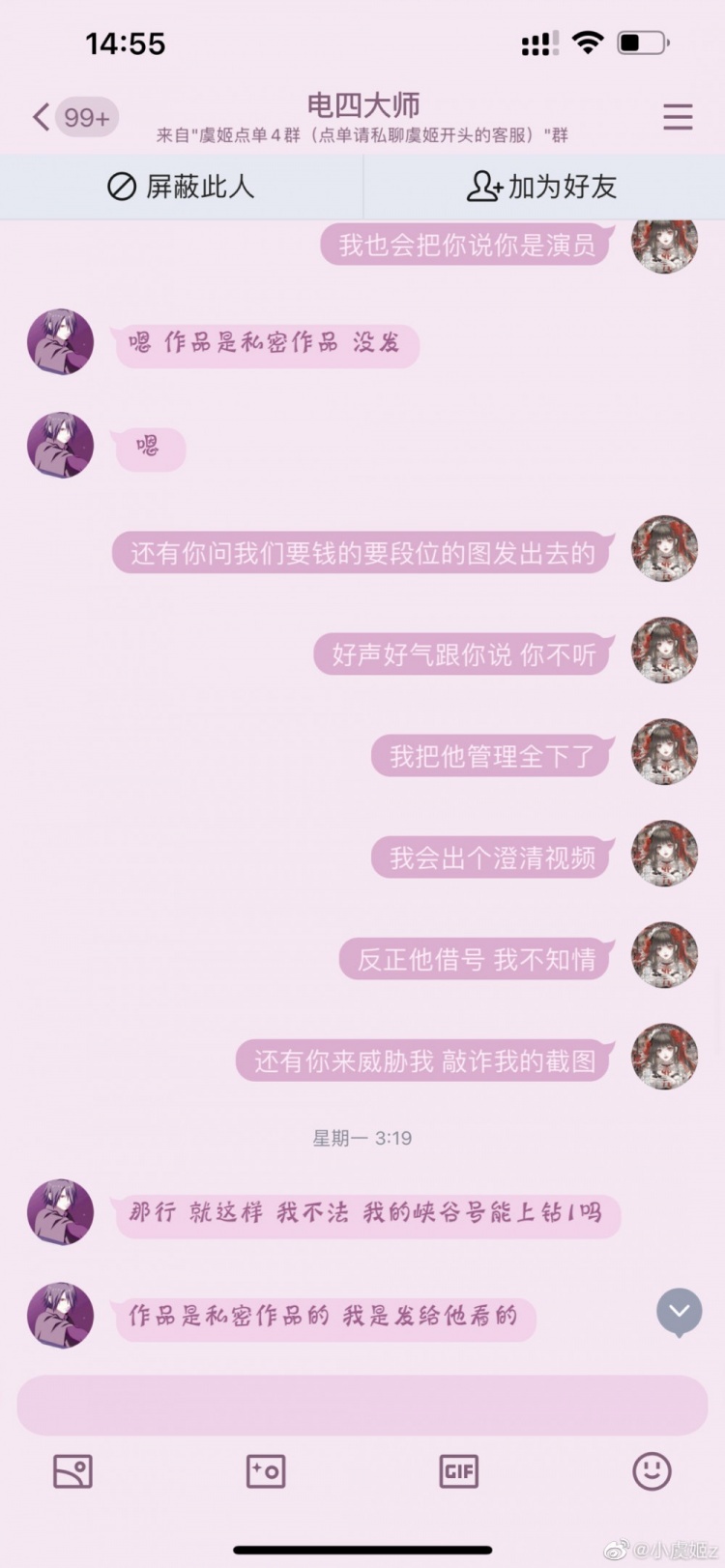Go back to the message list
This screenshot has width=725, height=1568.
click(43, 118)
